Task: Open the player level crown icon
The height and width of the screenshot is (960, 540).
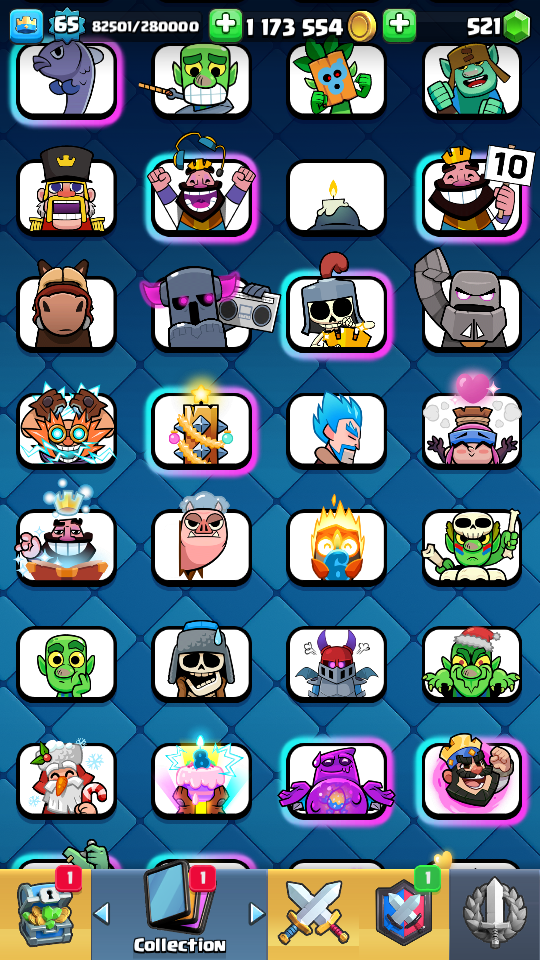Action: 26,26
